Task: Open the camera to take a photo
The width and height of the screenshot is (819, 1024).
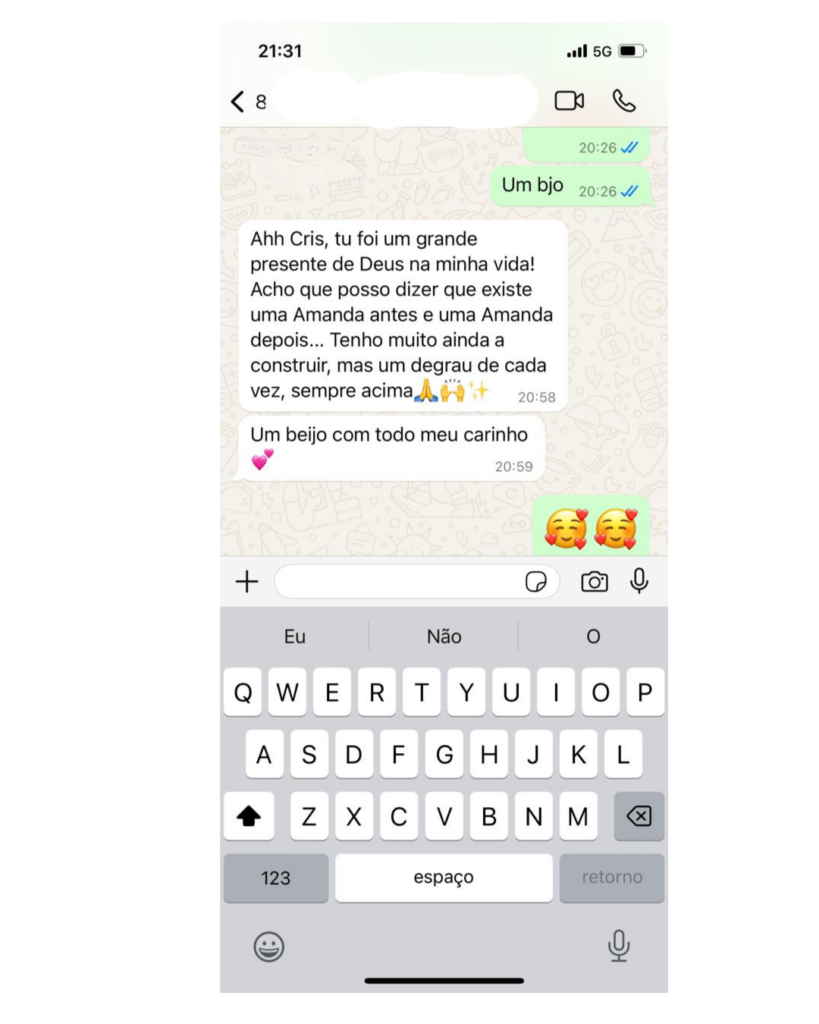Action: click(x=595, y=582)
